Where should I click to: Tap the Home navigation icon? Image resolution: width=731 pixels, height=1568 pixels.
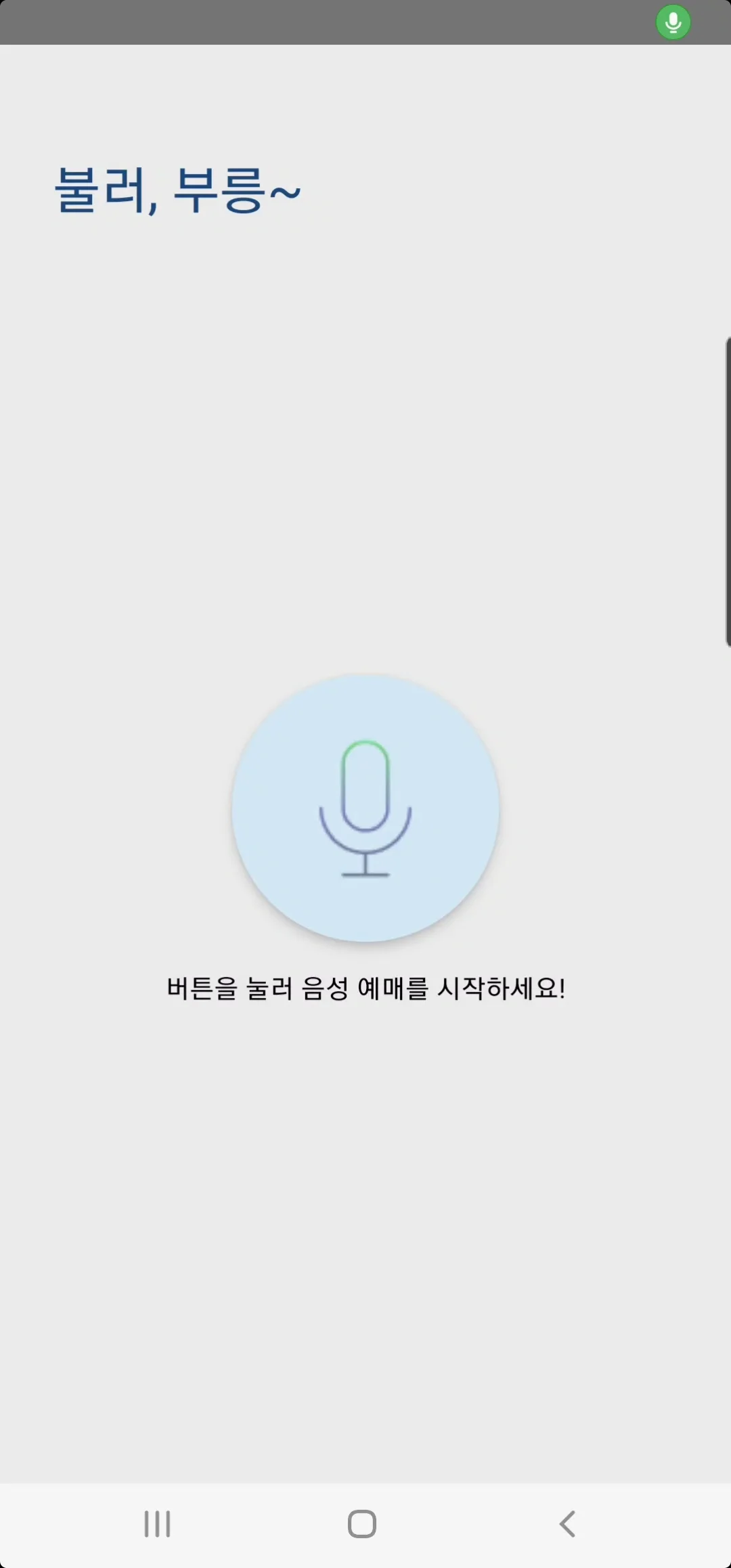[361, 1525]
